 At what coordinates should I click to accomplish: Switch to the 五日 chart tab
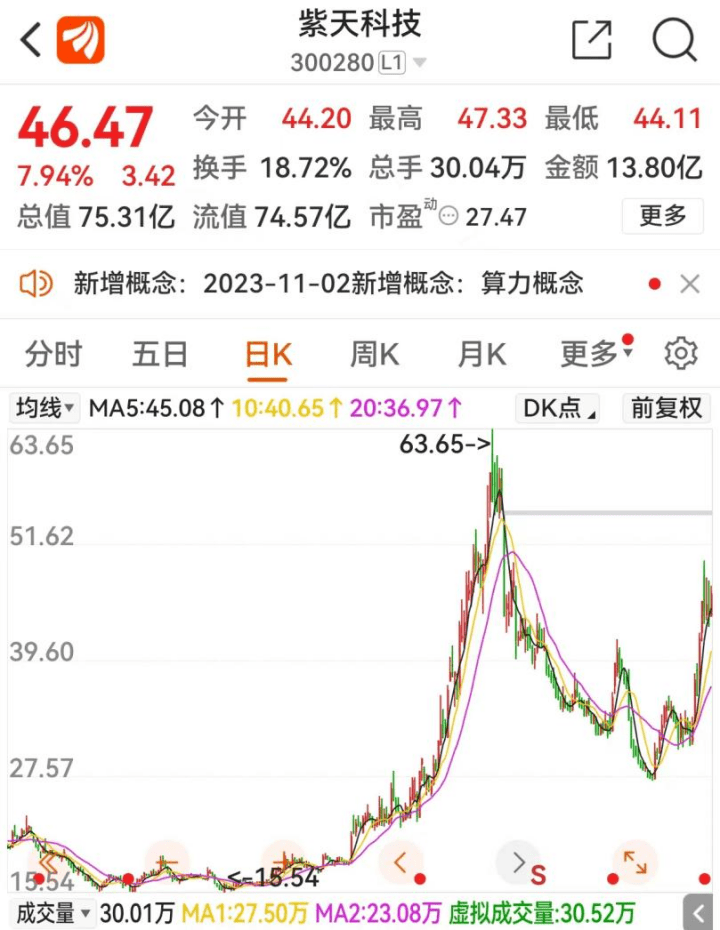pos(160,354)
